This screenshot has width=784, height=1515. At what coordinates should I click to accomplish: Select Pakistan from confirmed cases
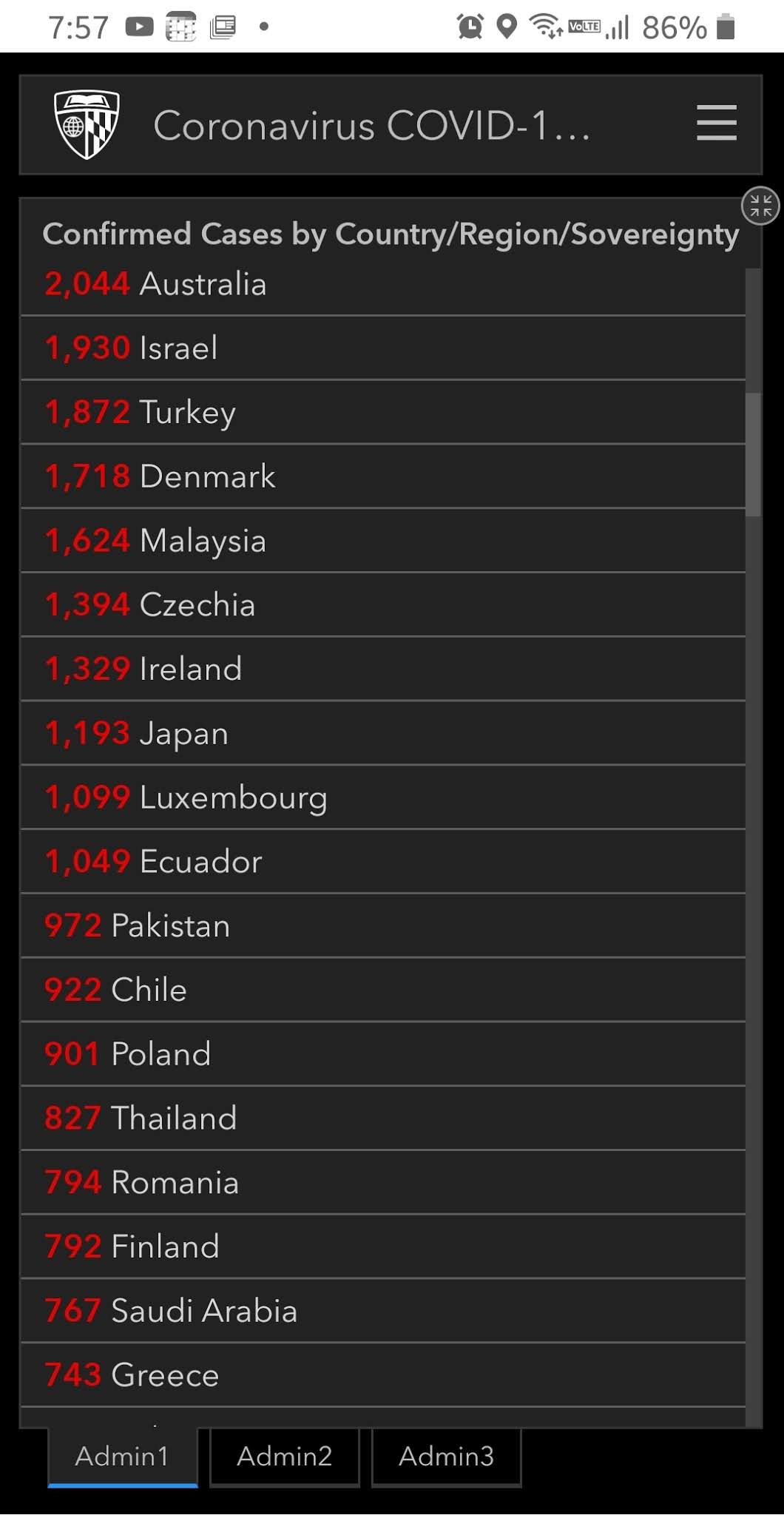click(x=383, y=925)
